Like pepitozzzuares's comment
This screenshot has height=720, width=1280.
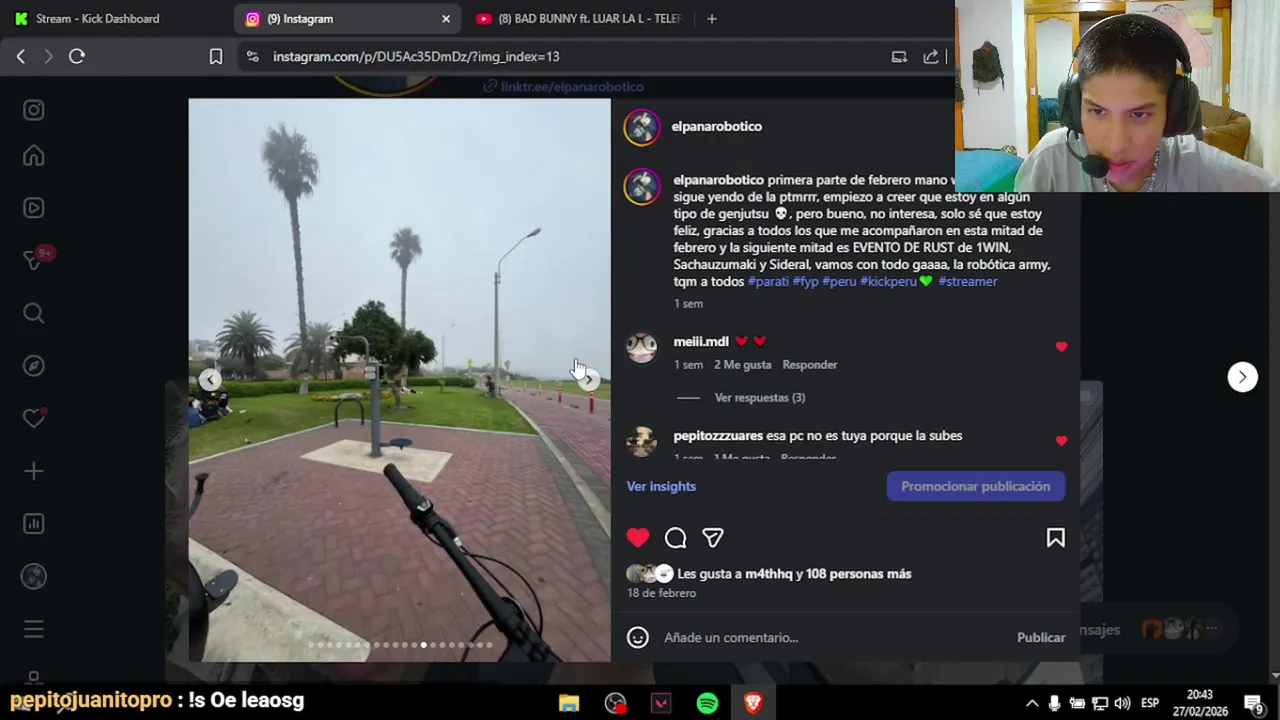(x=1061, y=441)
